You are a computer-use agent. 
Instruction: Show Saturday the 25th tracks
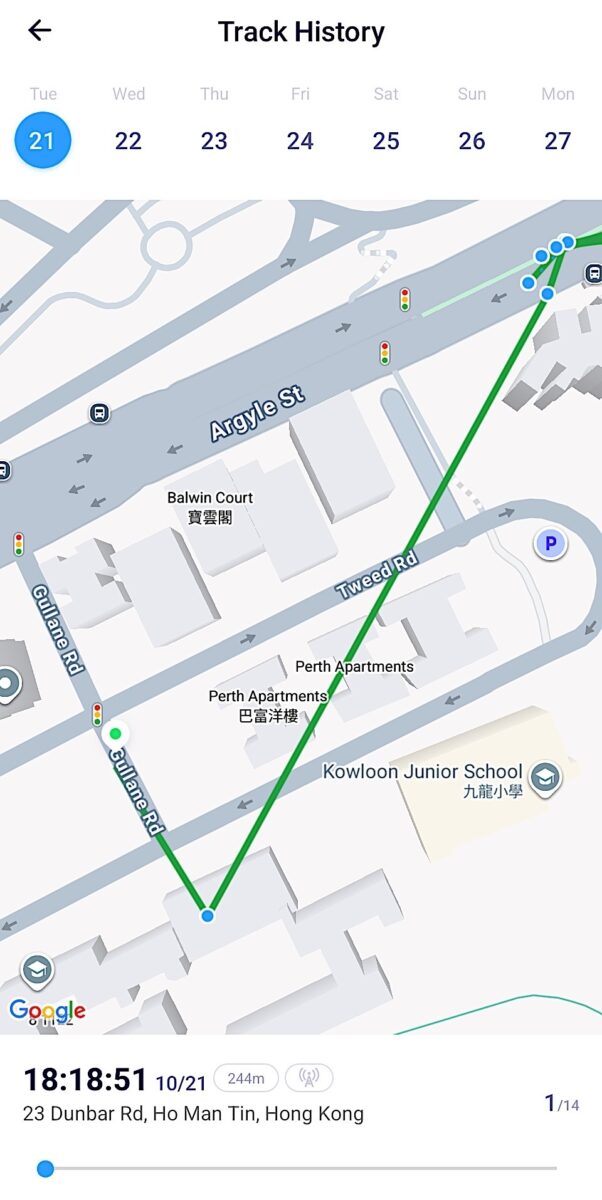point(386,140)
